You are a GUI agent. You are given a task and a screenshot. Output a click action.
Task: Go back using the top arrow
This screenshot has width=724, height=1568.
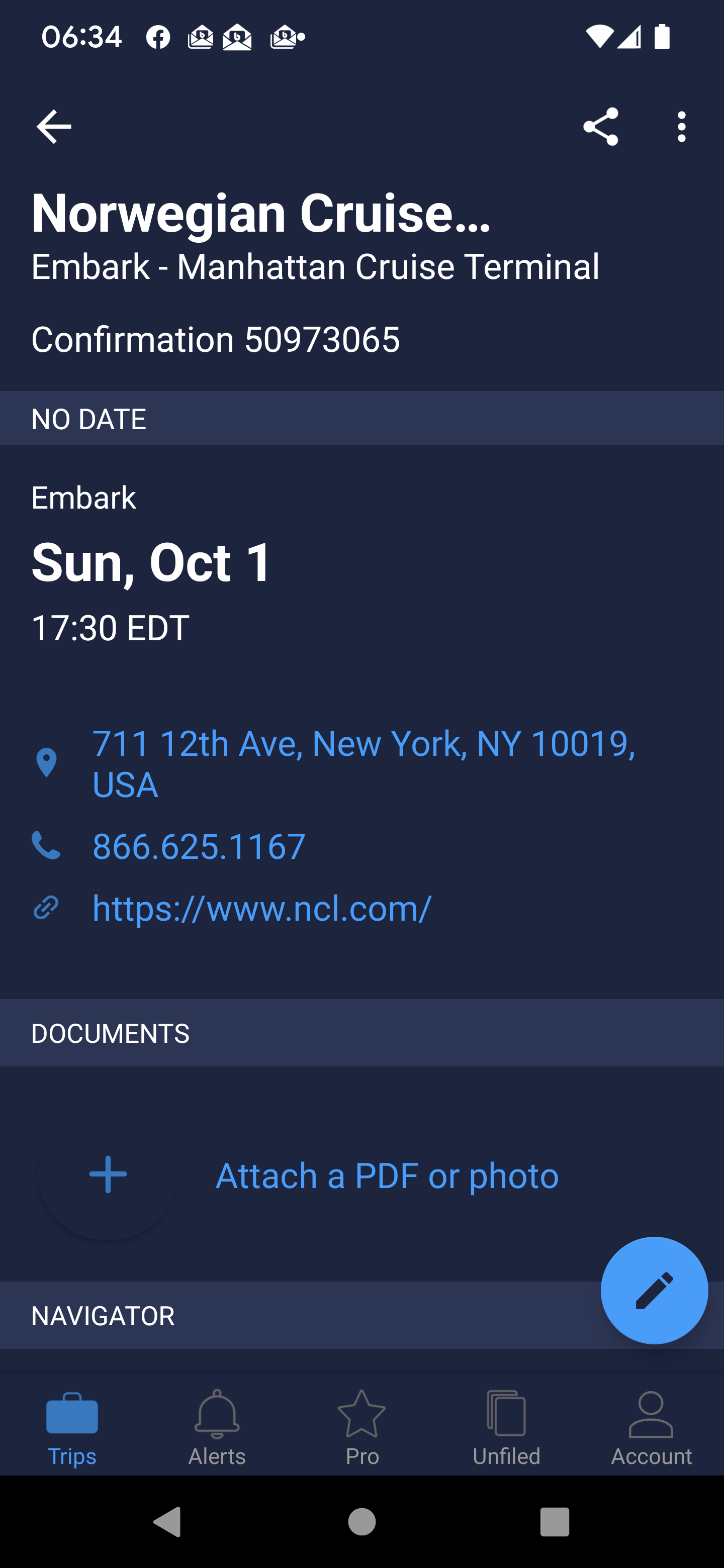point(54,127)
